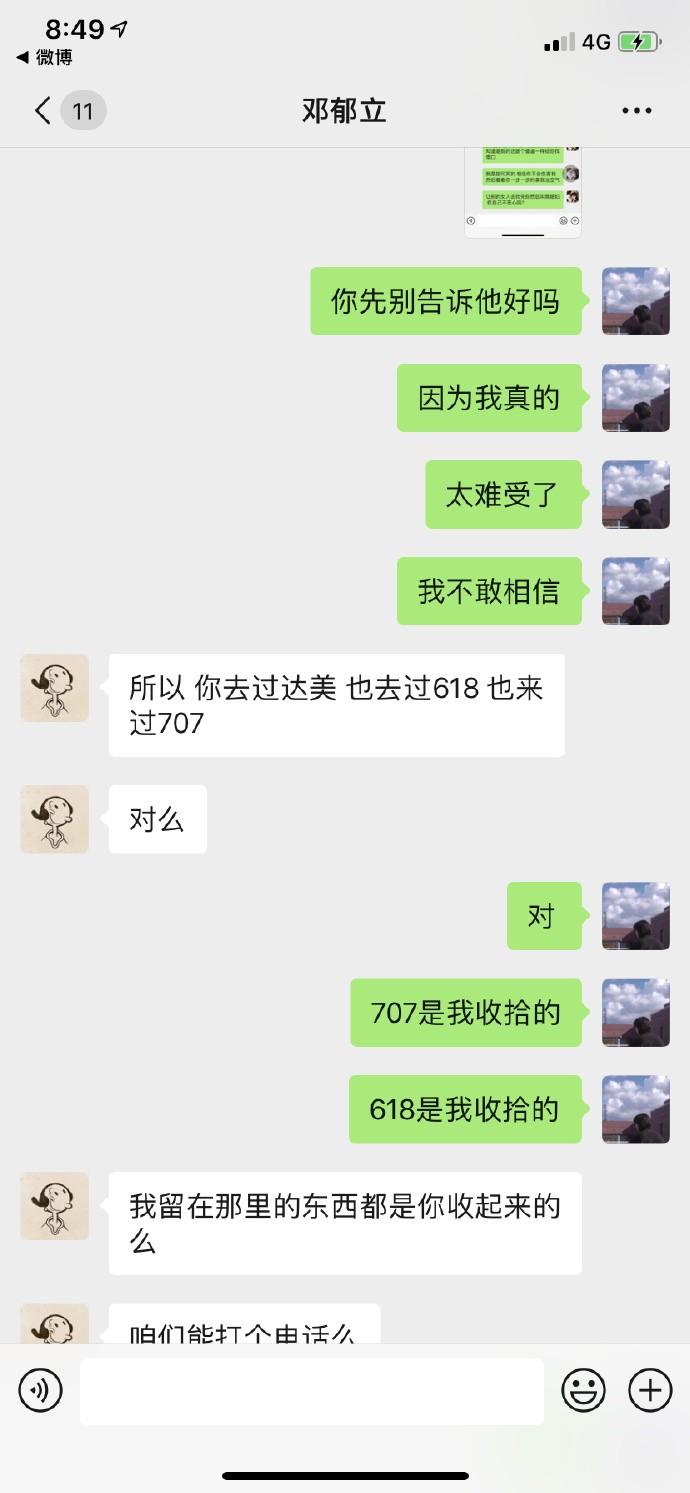The image size is (690, 1493).
Task: View the shared screenshot image
Action: [523, 191]
